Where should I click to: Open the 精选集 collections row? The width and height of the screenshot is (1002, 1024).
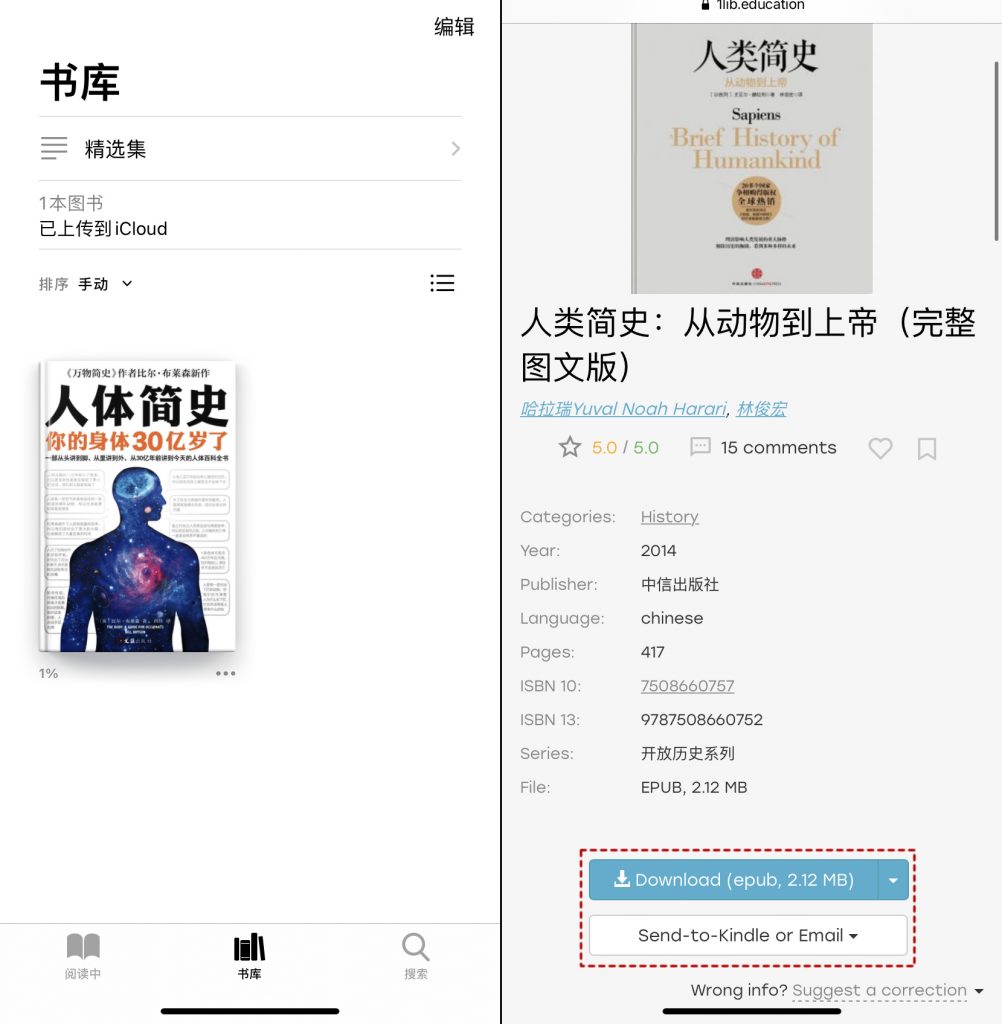pos(250,149)
